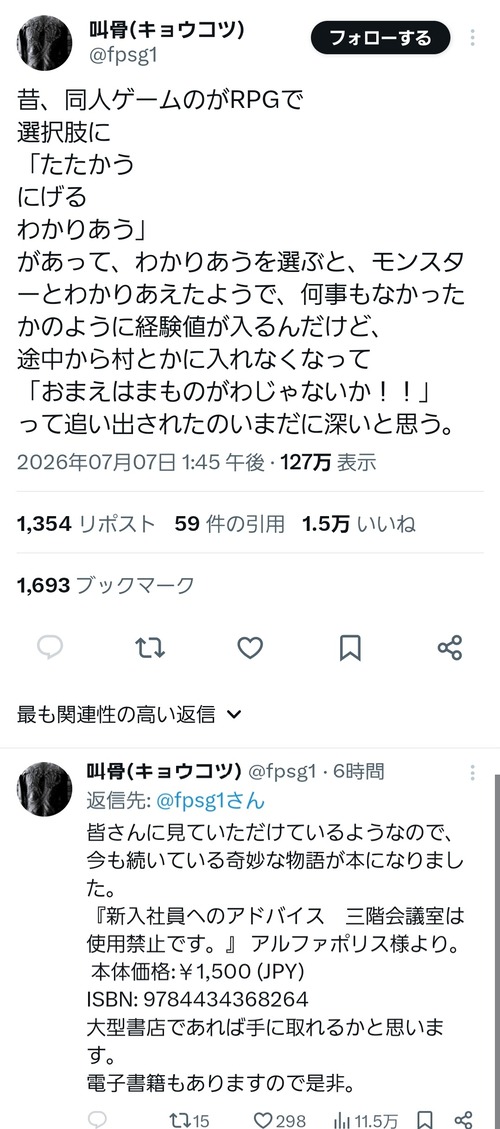
Task: Expand the 最も関連性の高い返信 sort dropdown
Action: pyautogui.click(x=129, y=714)
